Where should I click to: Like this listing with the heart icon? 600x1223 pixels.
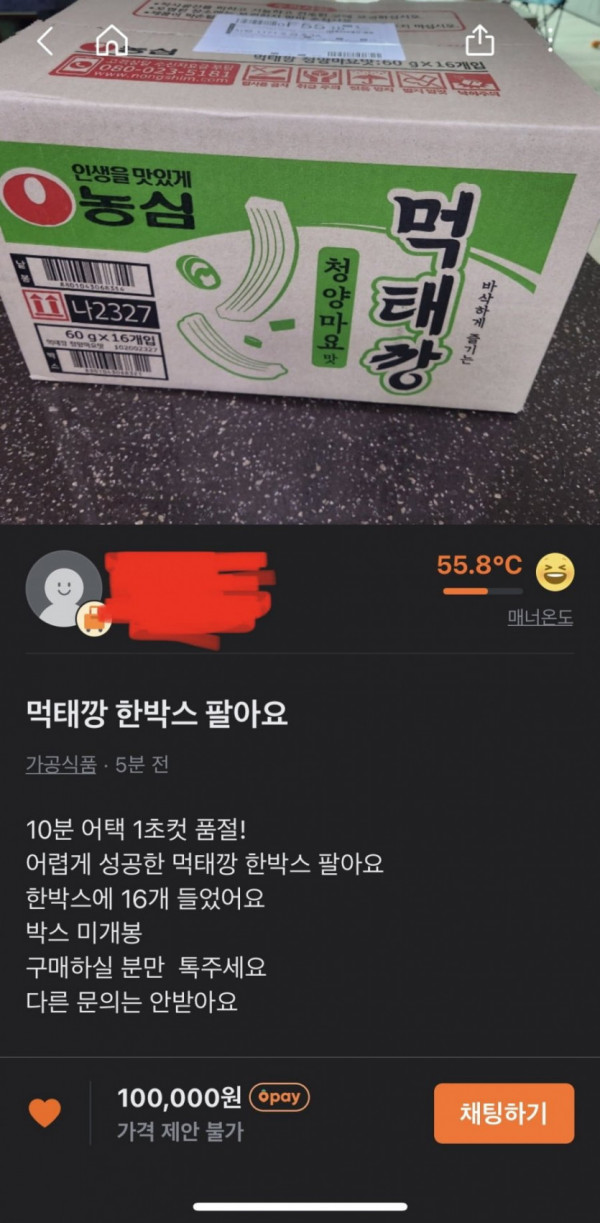coord(44,1113)
